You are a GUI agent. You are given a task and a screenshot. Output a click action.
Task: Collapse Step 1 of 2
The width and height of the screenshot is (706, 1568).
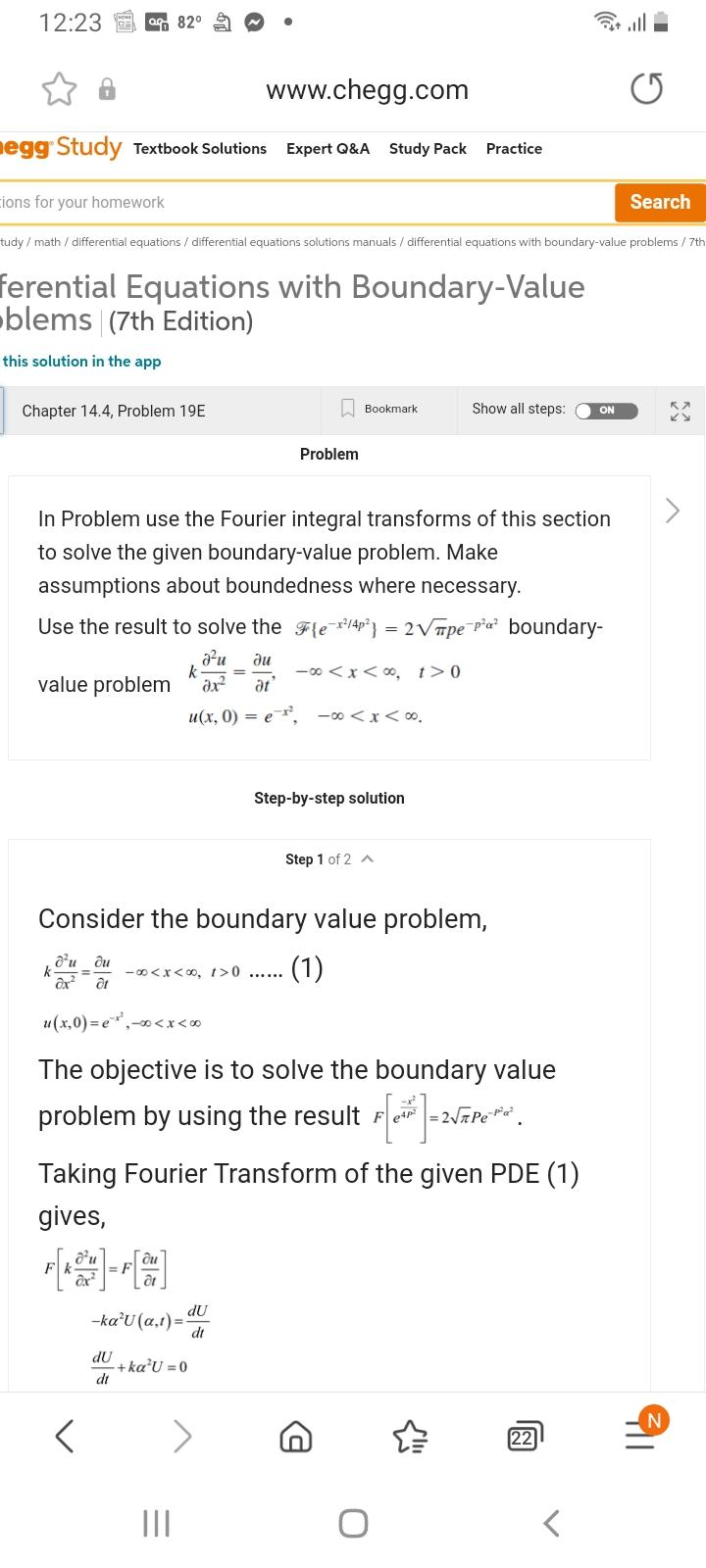pyautogui.click(x=368, y=859)
